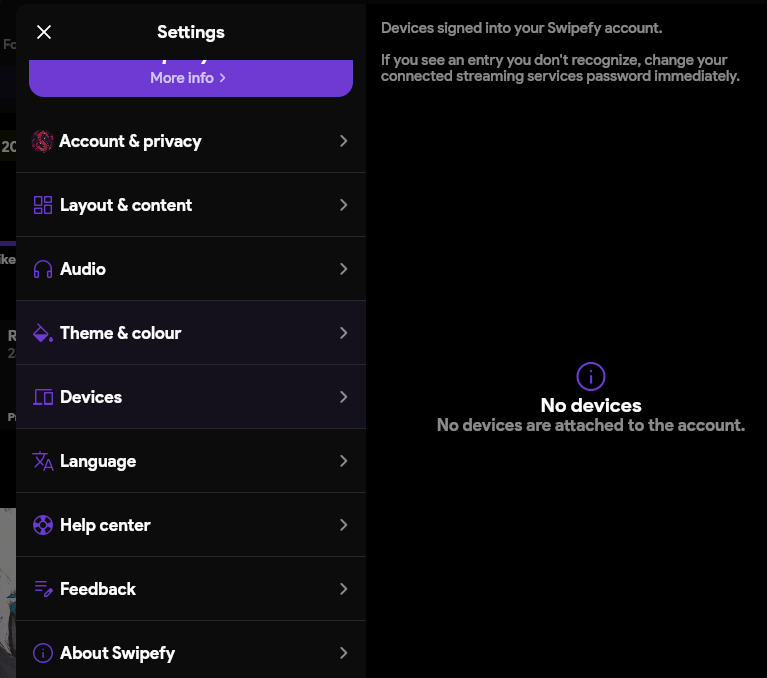View About Swipefy

[x=190, y=653]
